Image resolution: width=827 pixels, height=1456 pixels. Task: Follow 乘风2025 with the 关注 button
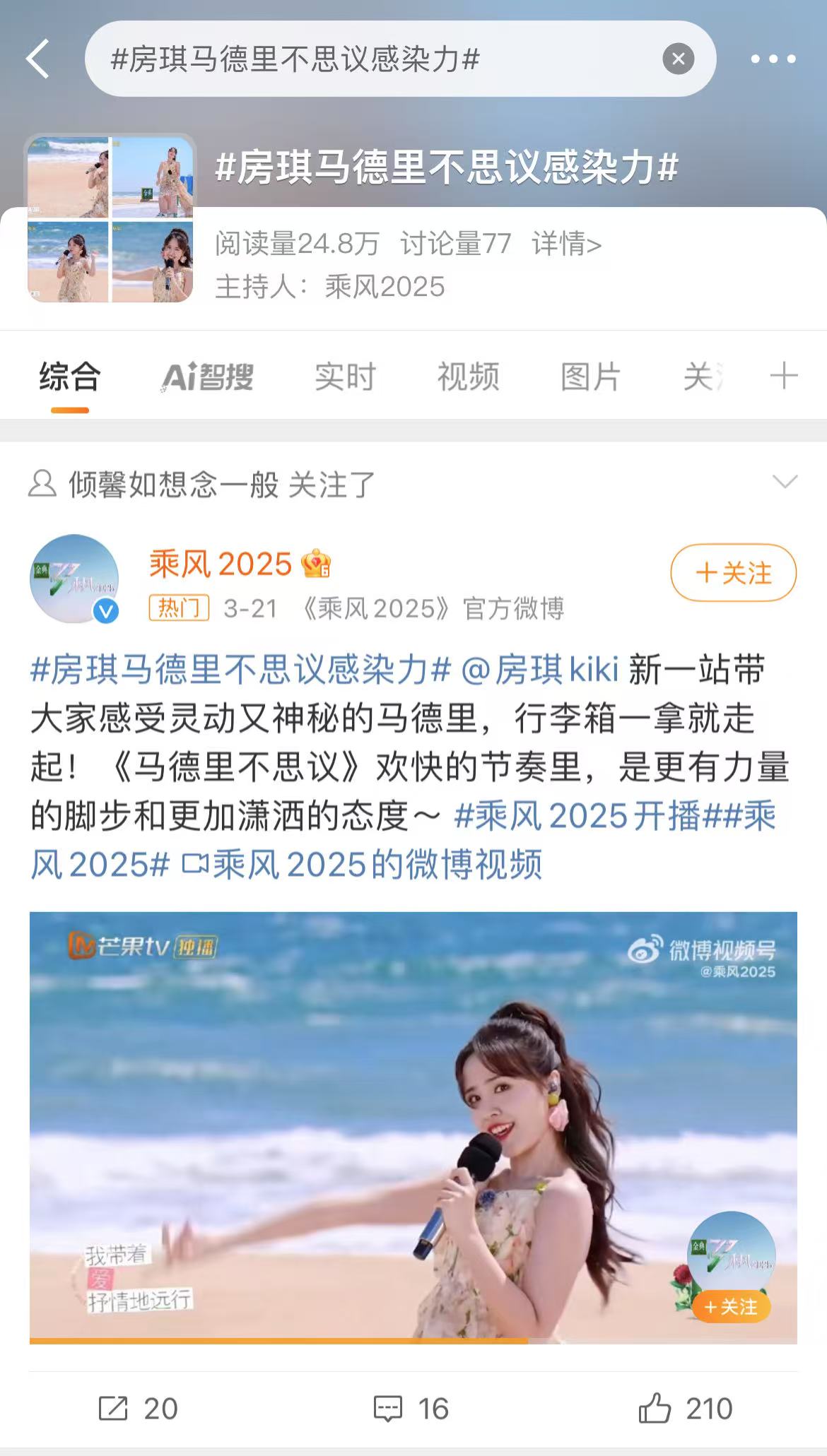coord(733,573)
